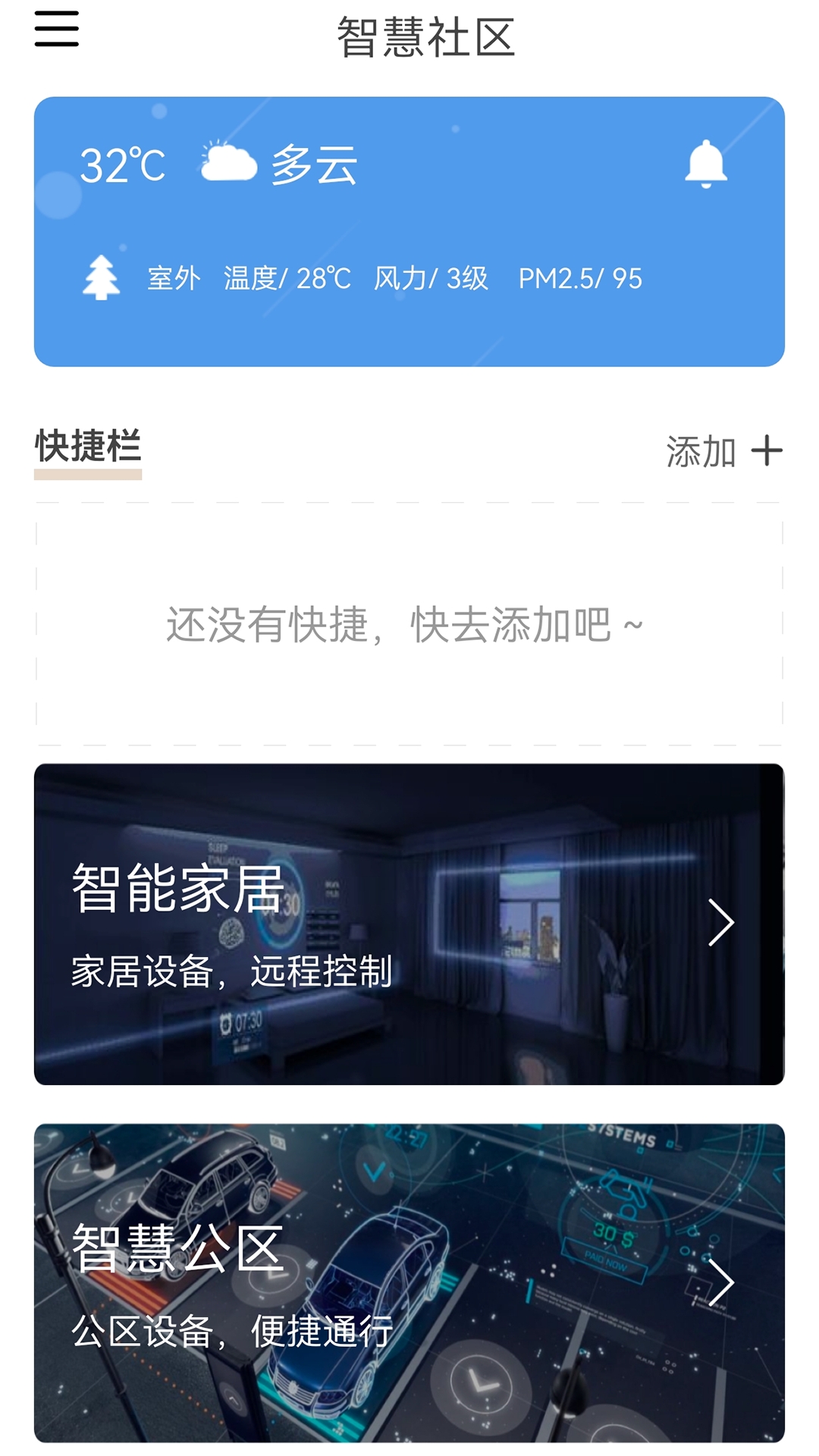Open the notifications bell on weather card

[705, 164]
